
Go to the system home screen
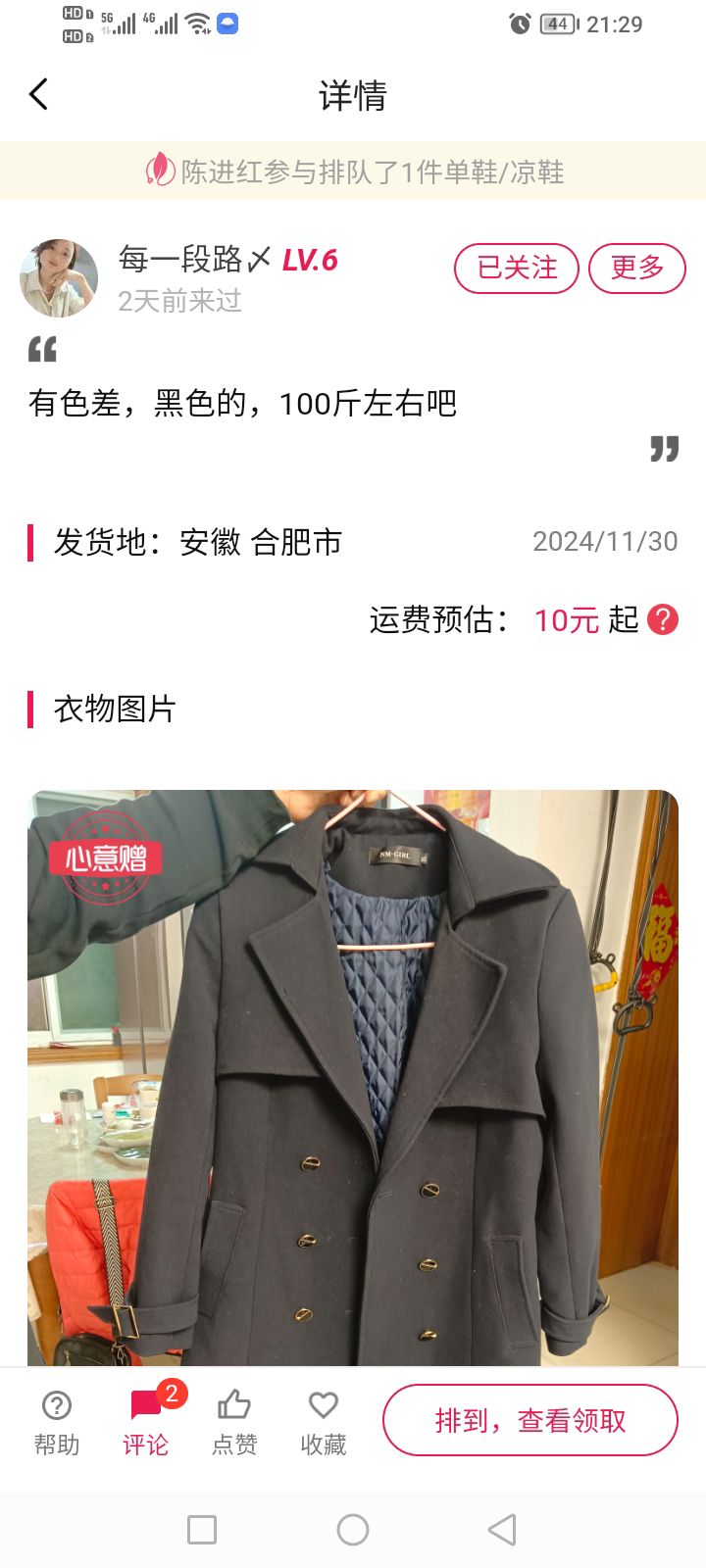(353, 1530)
